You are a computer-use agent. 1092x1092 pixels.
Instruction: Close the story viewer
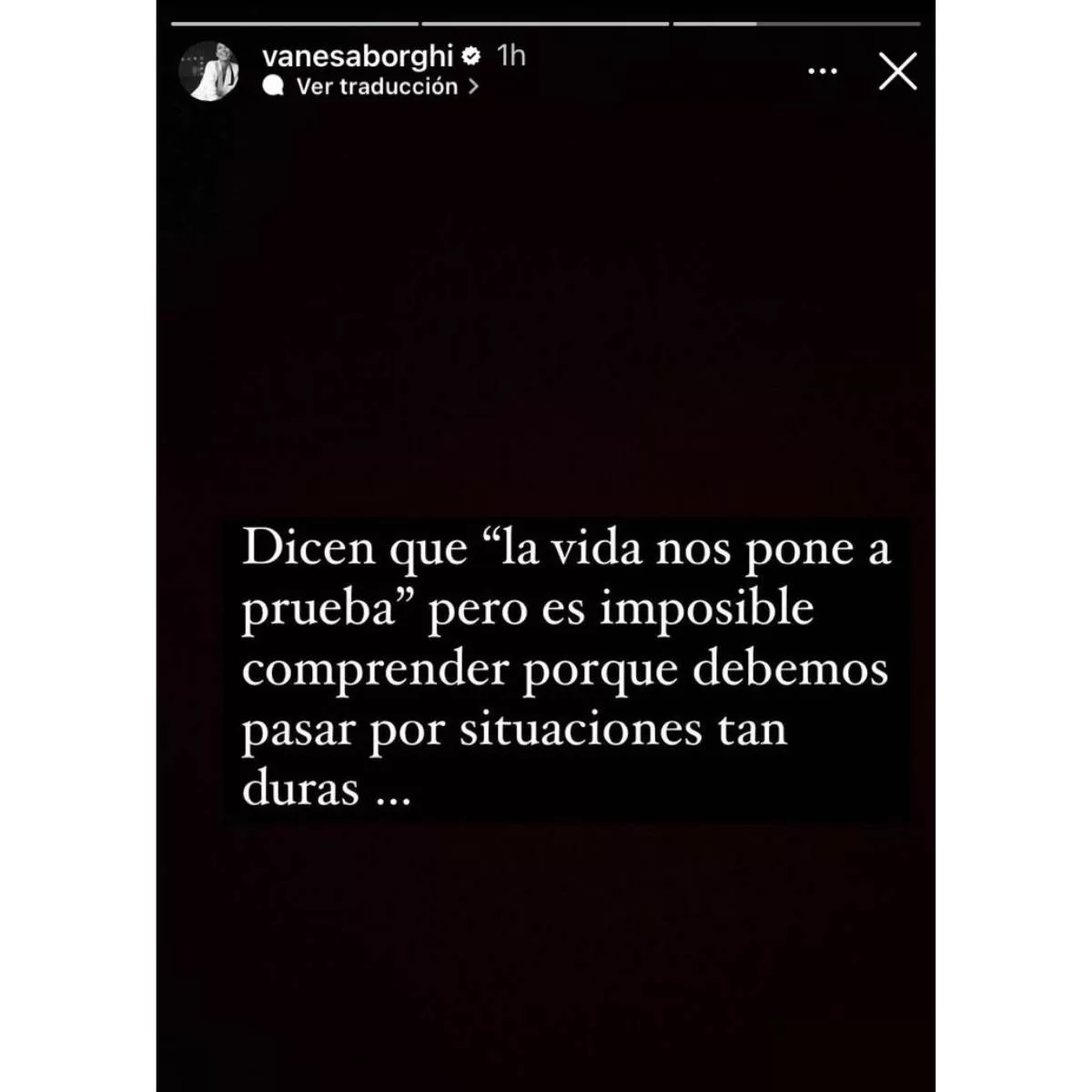(897, 72)
